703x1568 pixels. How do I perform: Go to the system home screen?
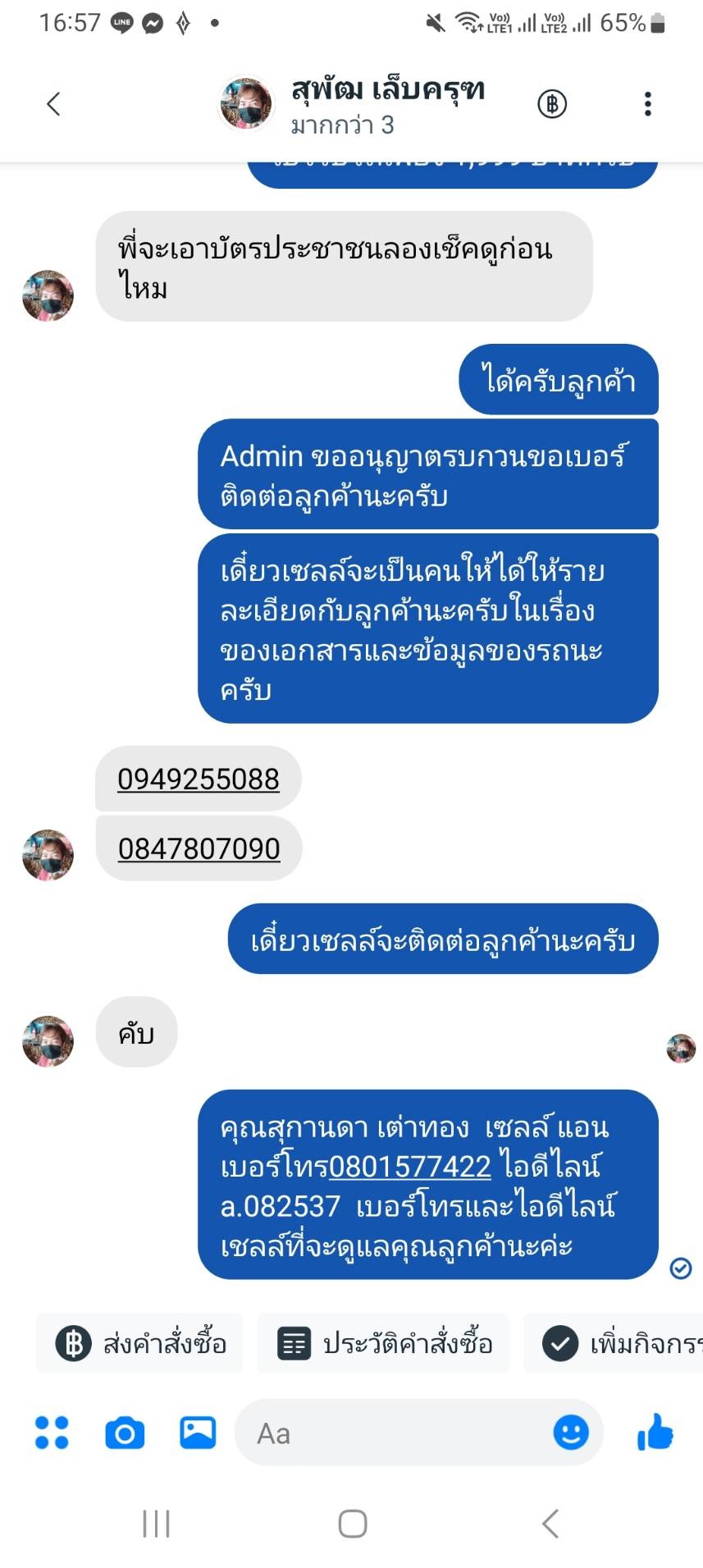(353, 1524)
